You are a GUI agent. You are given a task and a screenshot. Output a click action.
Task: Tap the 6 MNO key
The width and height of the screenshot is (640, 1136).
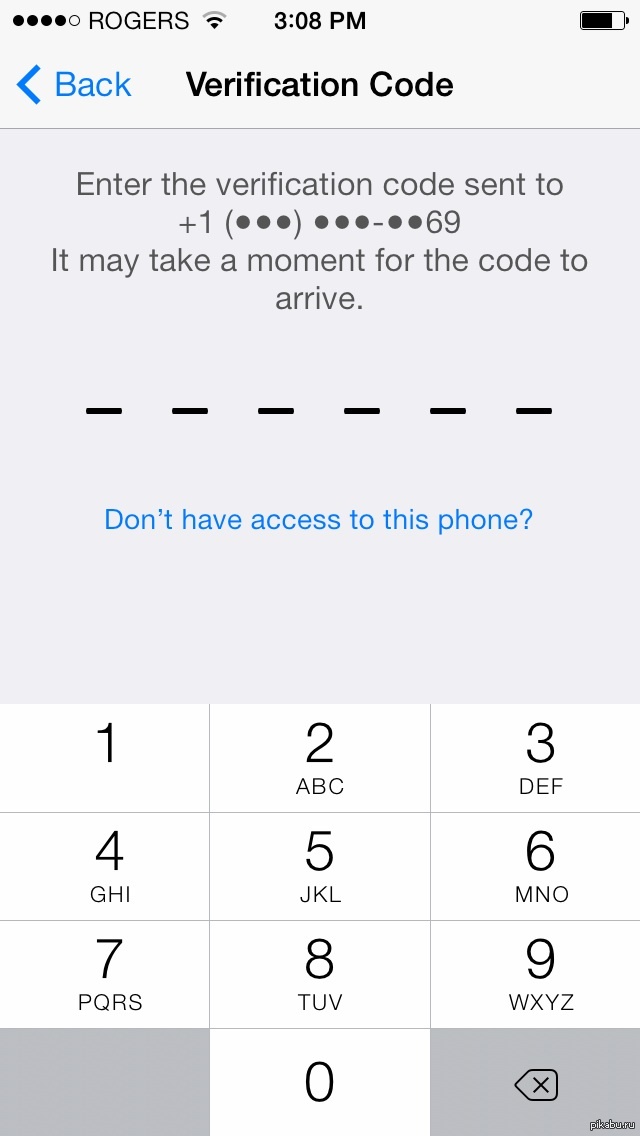click(540, 865)
